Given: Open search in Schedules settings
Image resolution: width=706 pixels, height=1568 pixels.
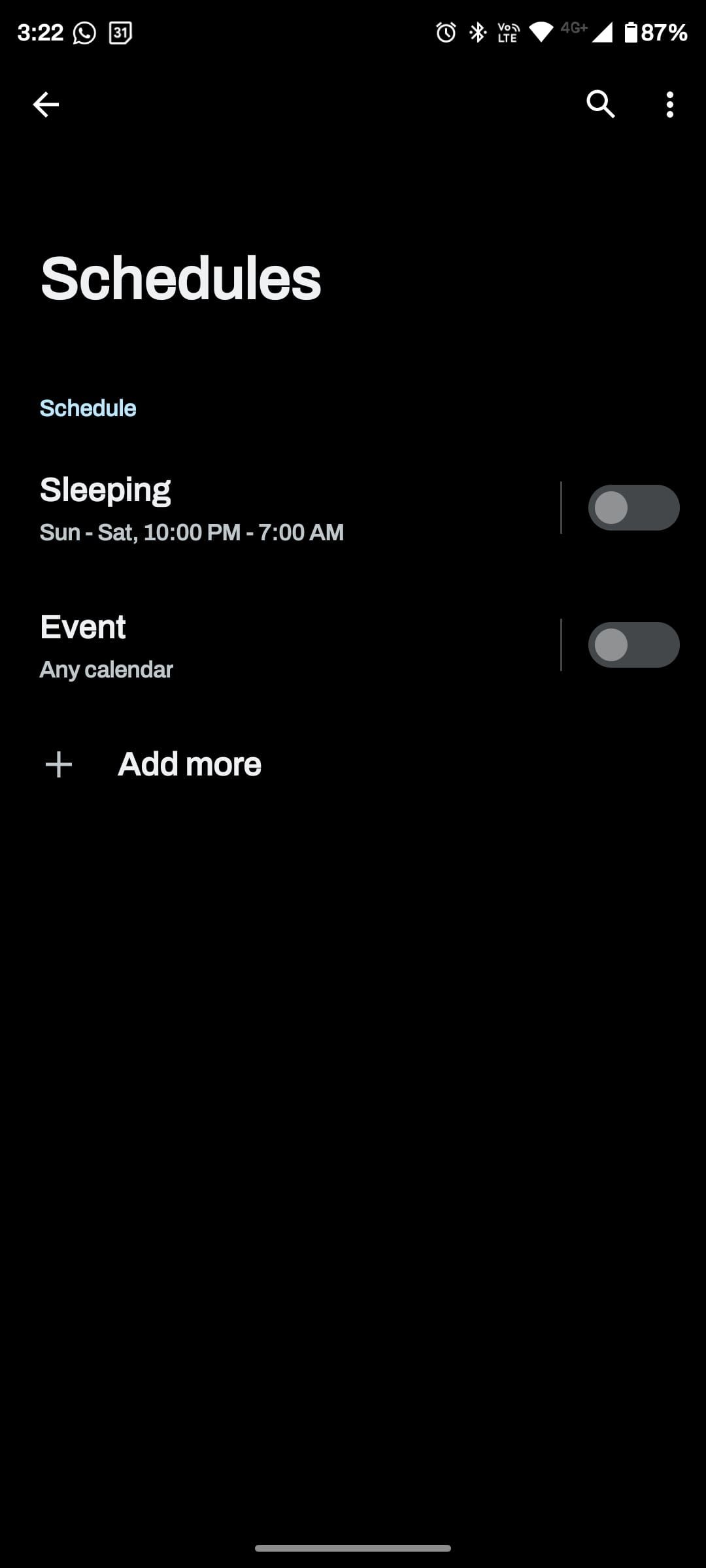Looking at the screenshot, I should tap(600, 104).
